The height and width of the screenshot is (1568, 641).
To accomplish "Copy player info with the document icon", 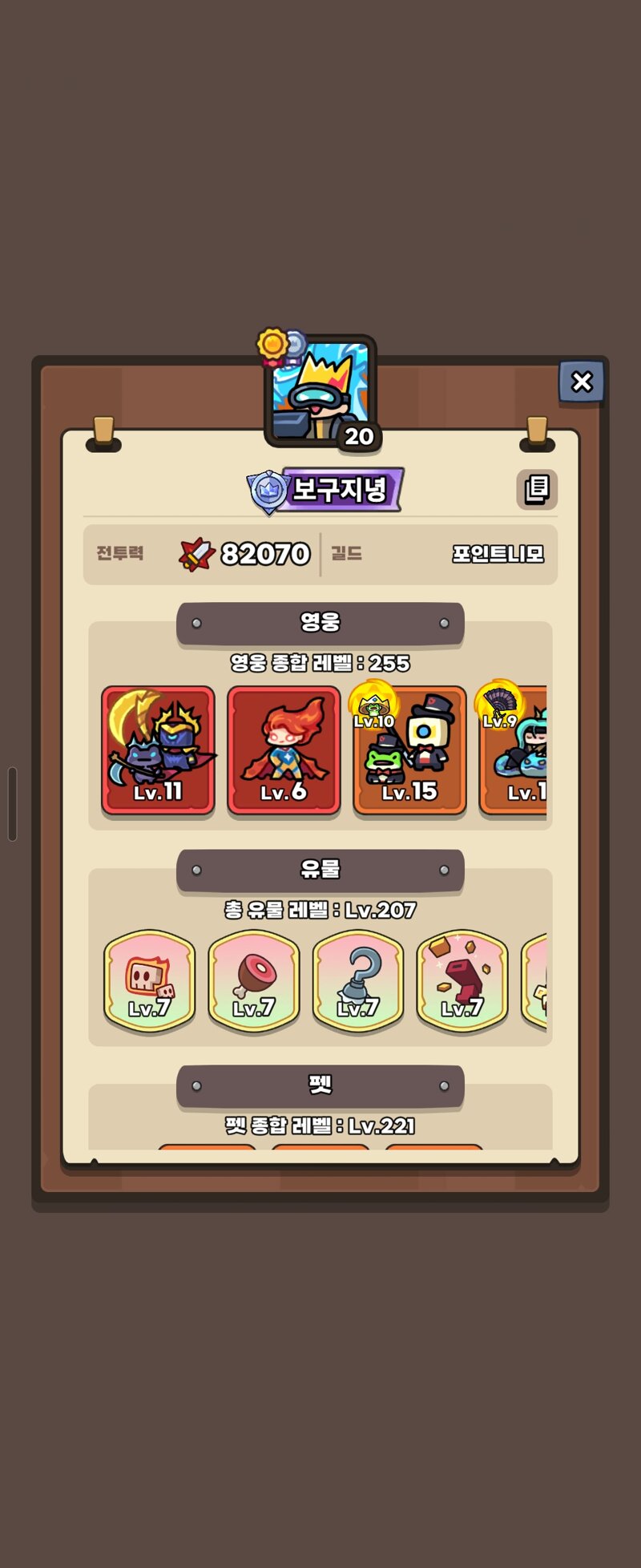I will click(x=536, y=488).
